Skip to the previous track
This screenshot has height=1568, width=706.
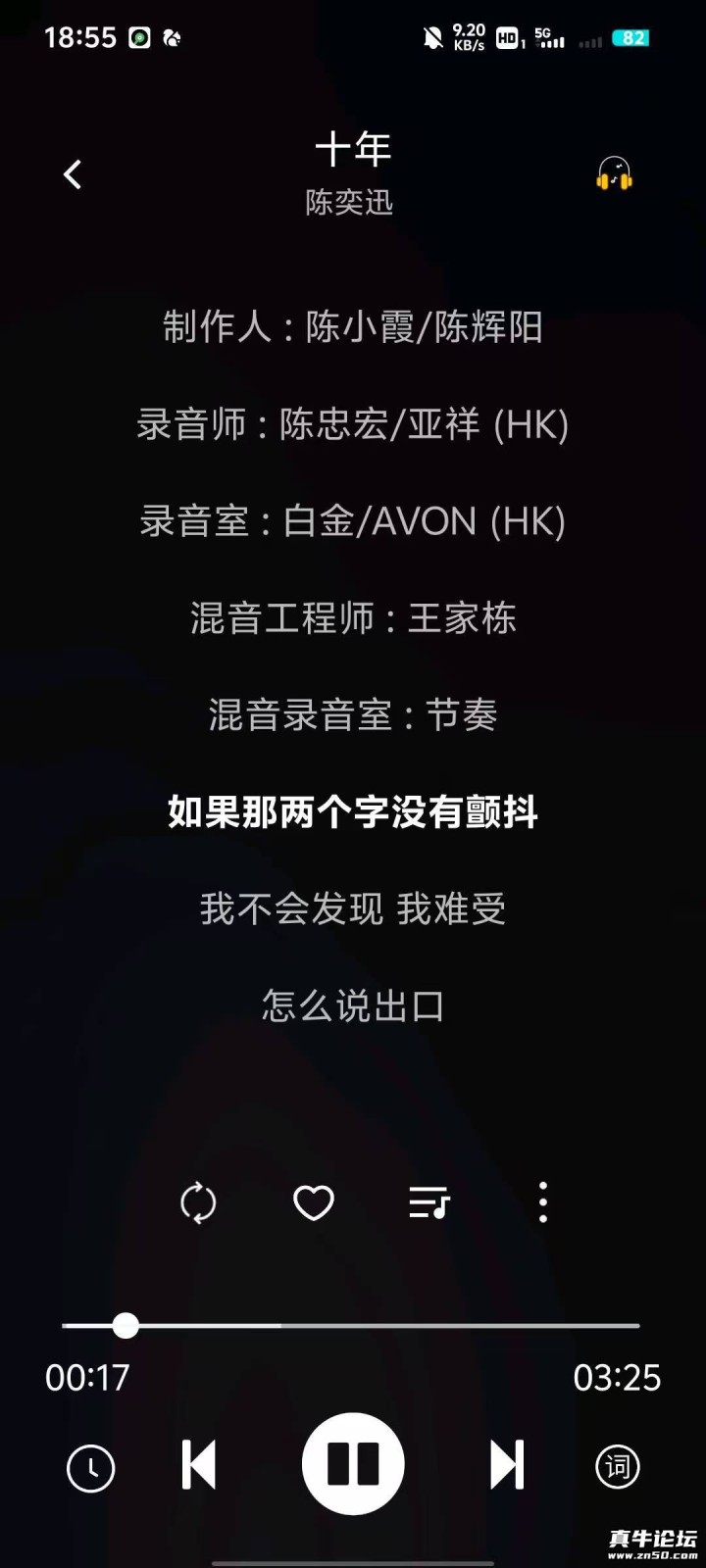[199, 1465]
